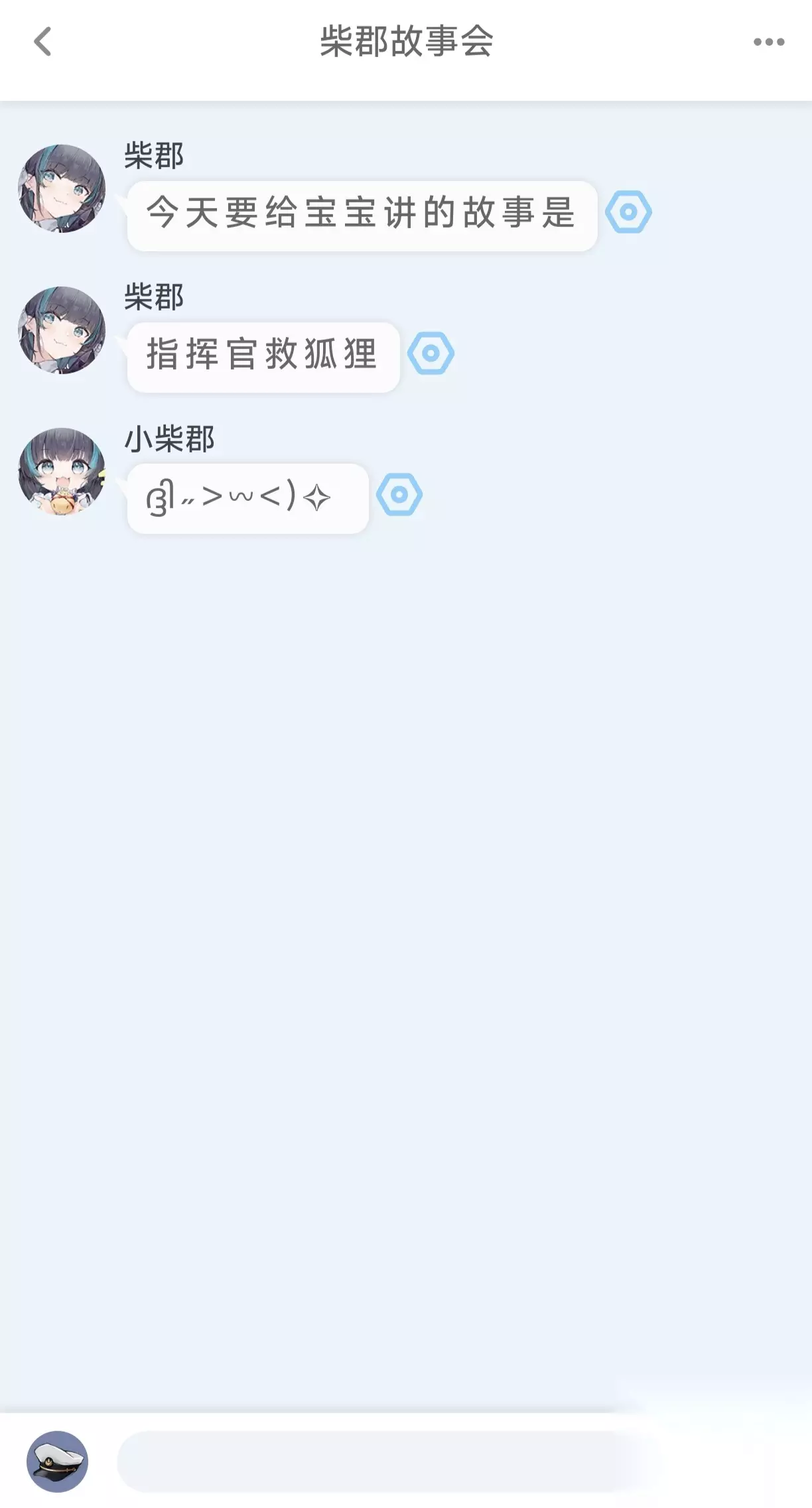
Task: Open 小柴郡's avatar profile
Action: click(x=62, y=472)
